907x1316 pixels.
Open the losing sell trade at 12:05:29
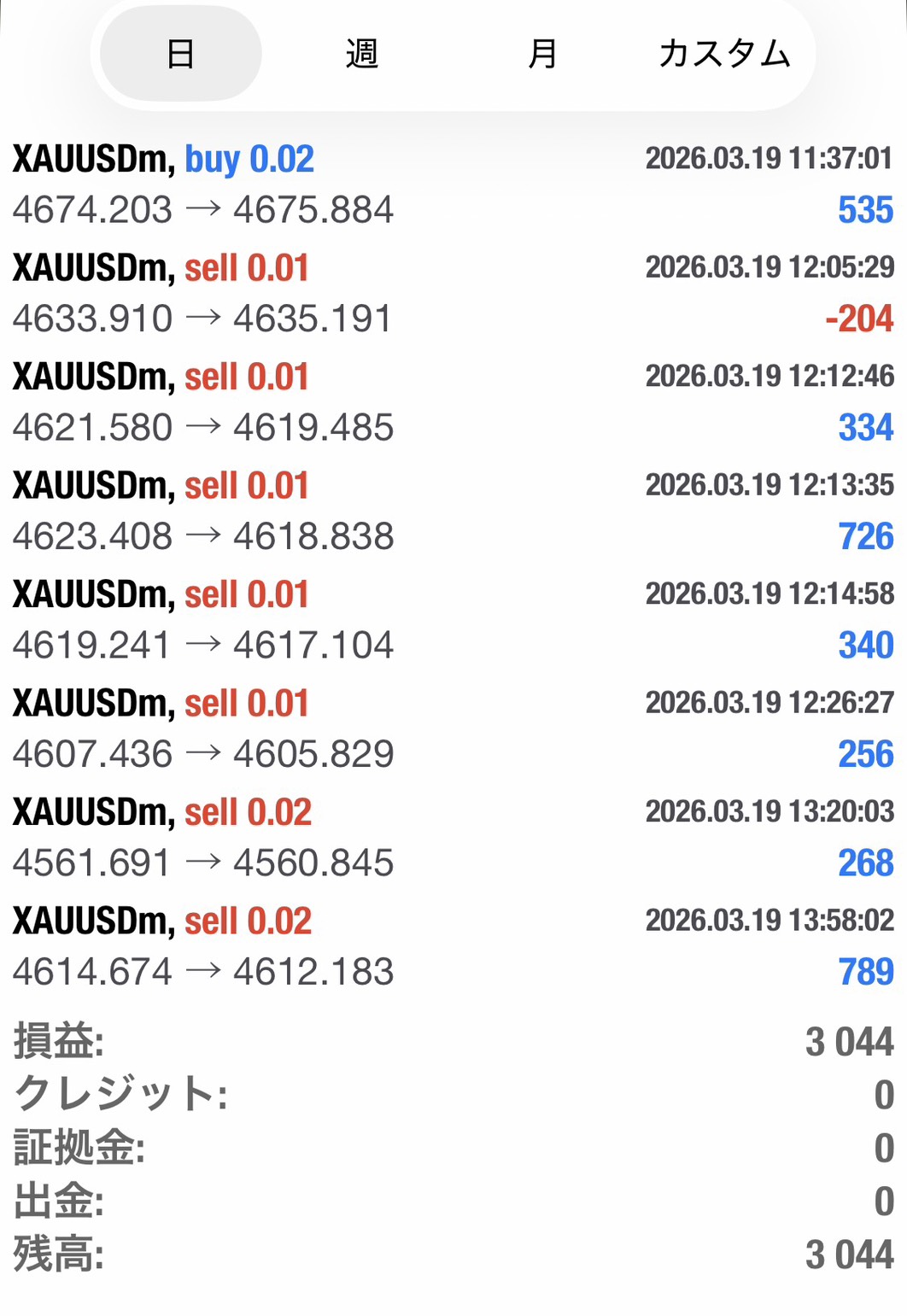(x=453, y=293)
